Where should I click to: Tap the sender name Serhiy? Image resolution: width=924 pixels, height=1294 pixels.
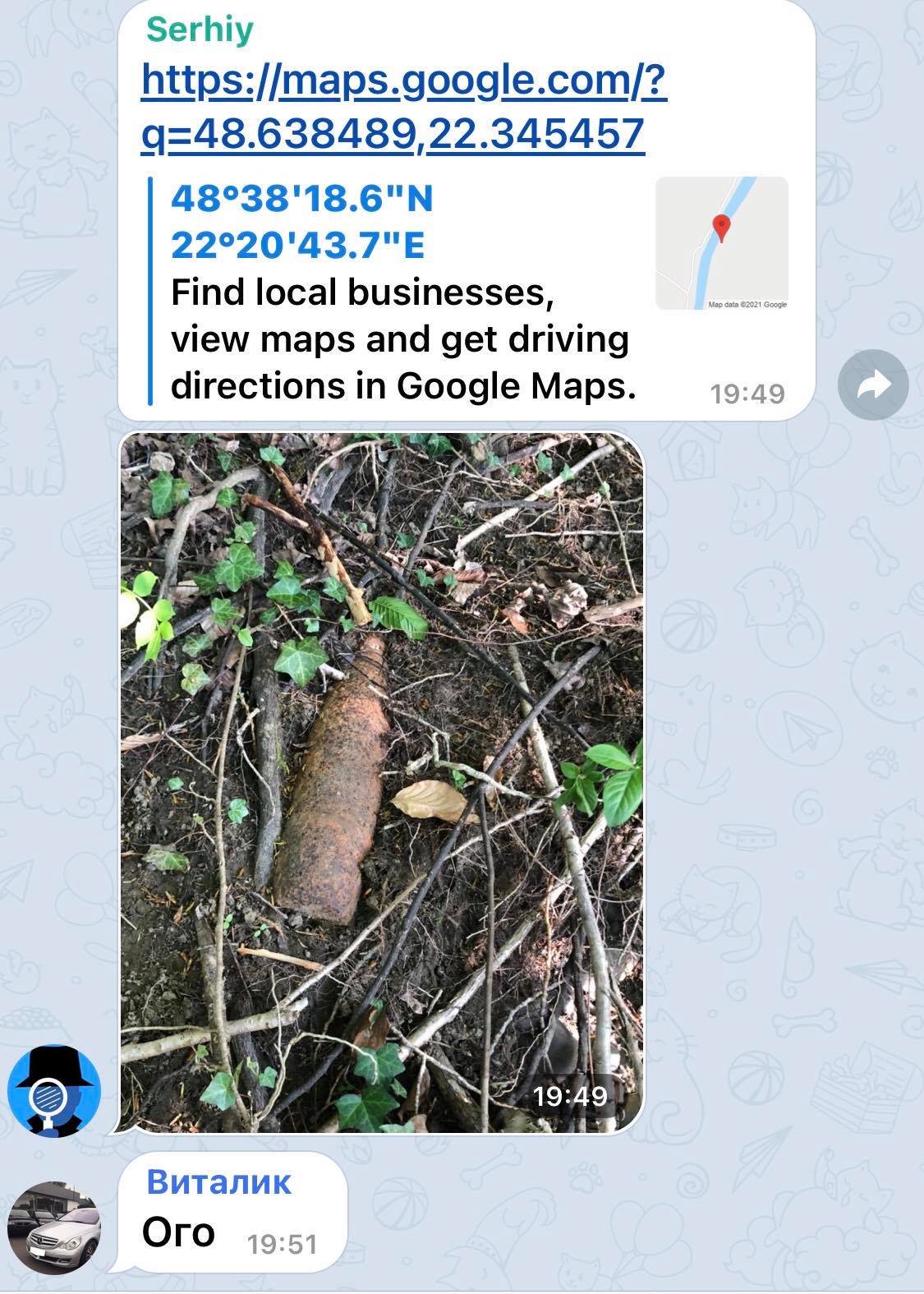[200, 30]
